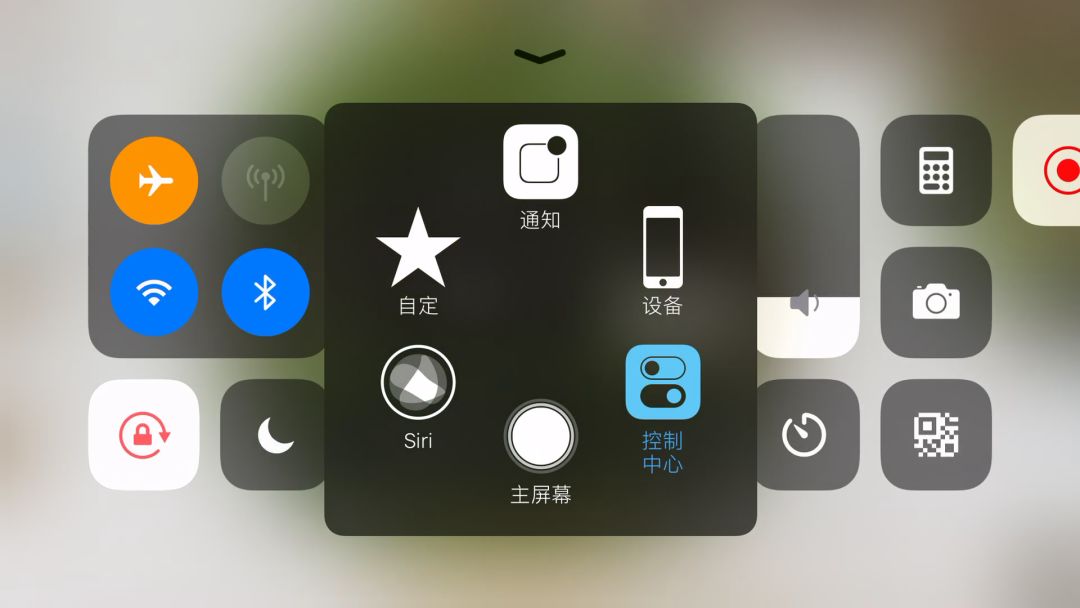Toggle the rotation lock

[x=144, y=435]
